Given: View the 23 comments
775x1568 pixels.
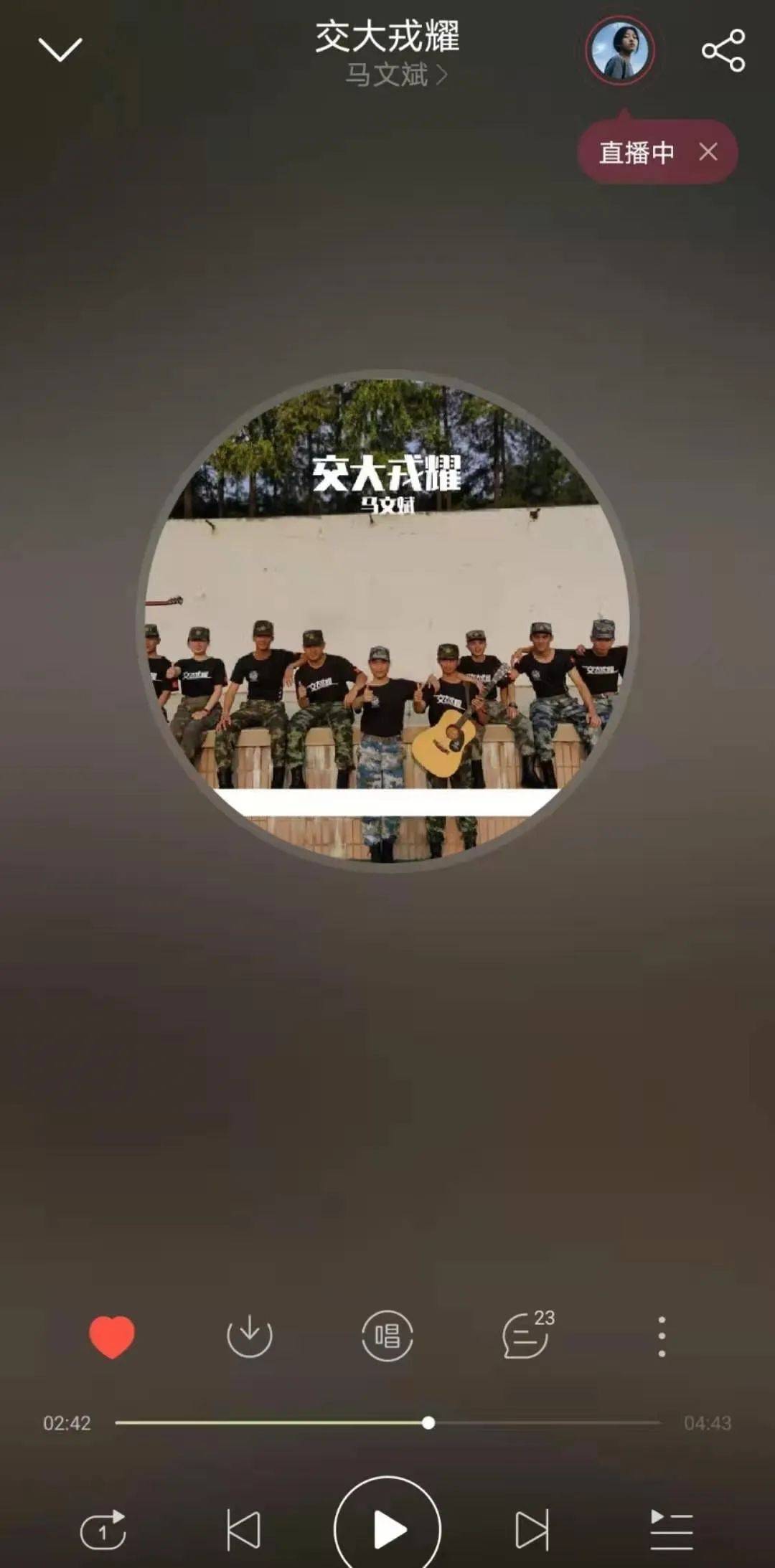Looking at the screenshot, I should coord(526,1336).
